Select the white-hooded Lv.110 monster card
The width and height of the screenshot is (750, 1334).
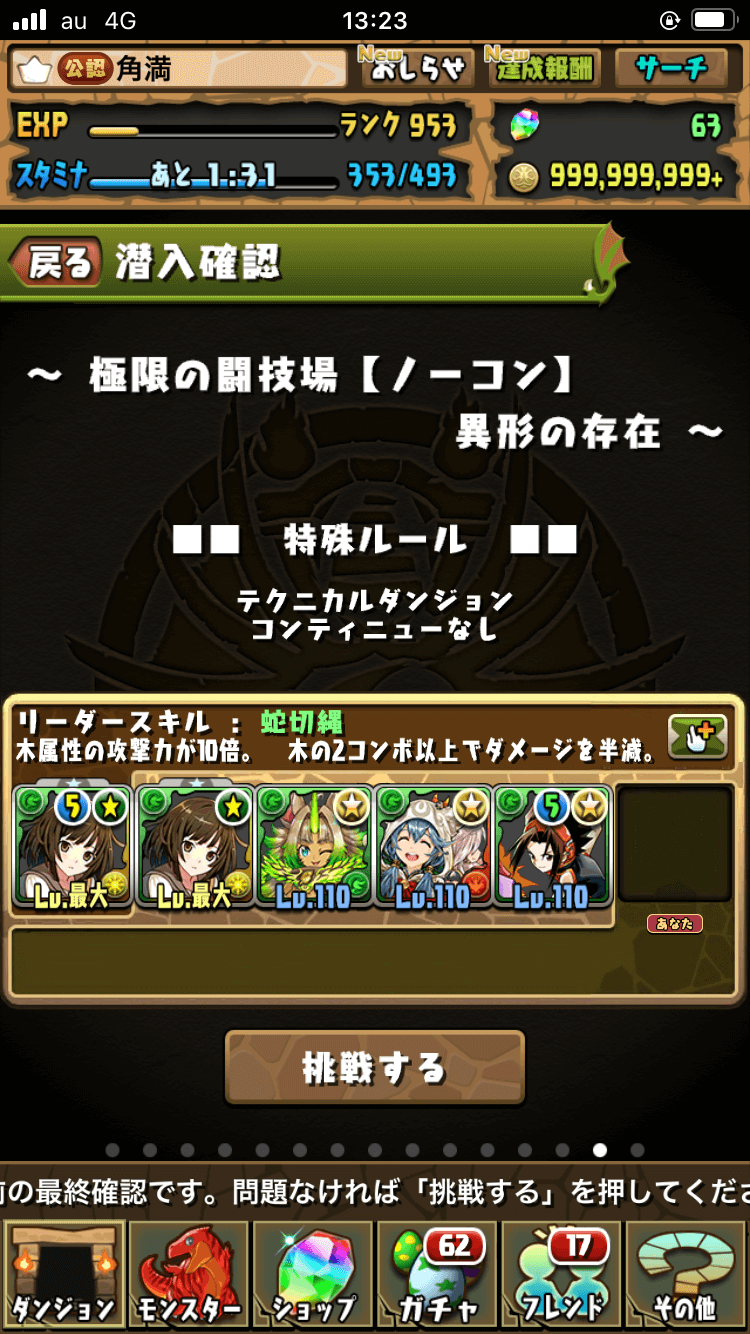coord(433,845)
